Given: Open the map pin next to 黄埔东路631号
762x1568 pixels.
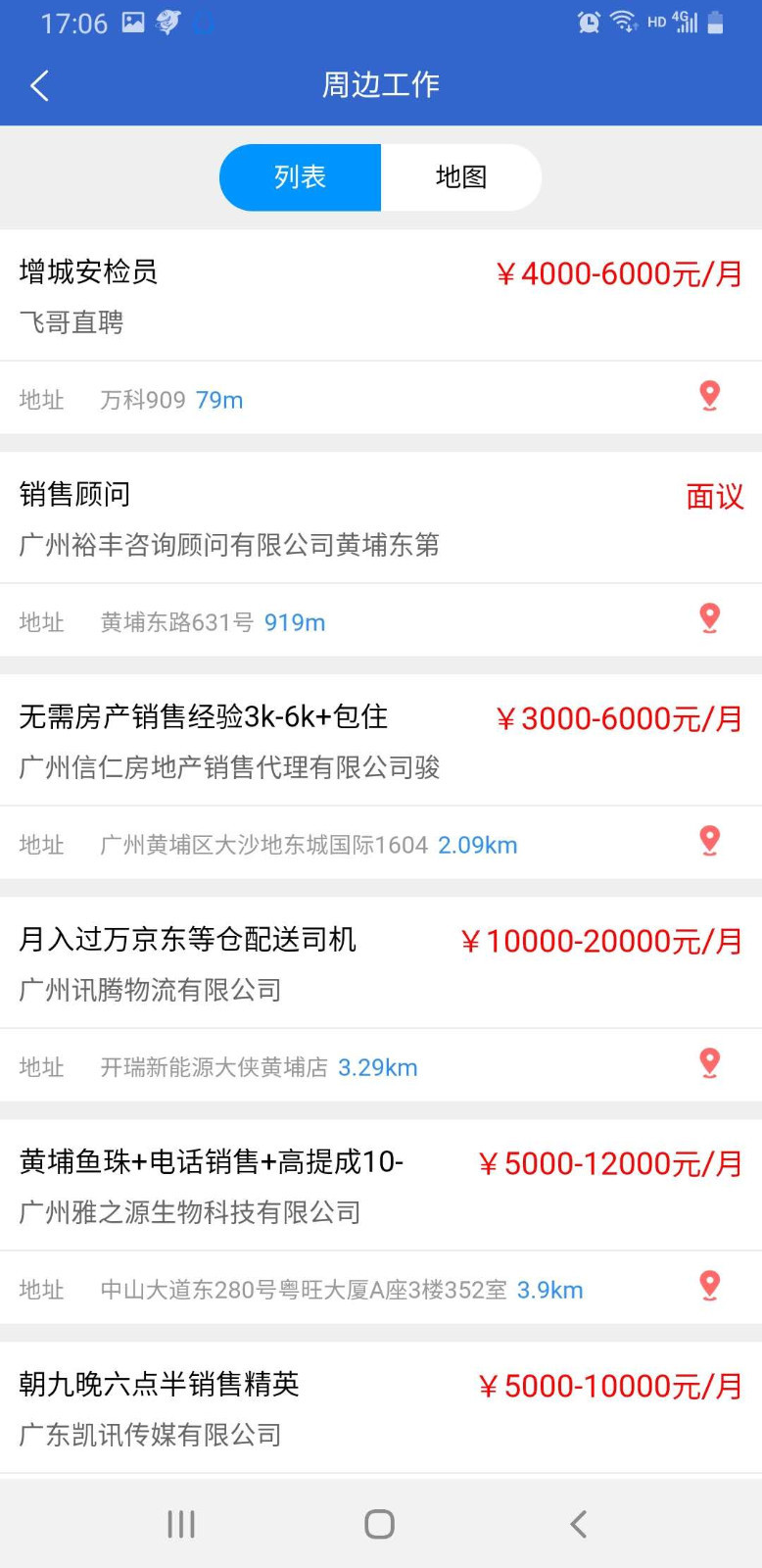Looking at the screenshot, I should click(x=709, y=617).
